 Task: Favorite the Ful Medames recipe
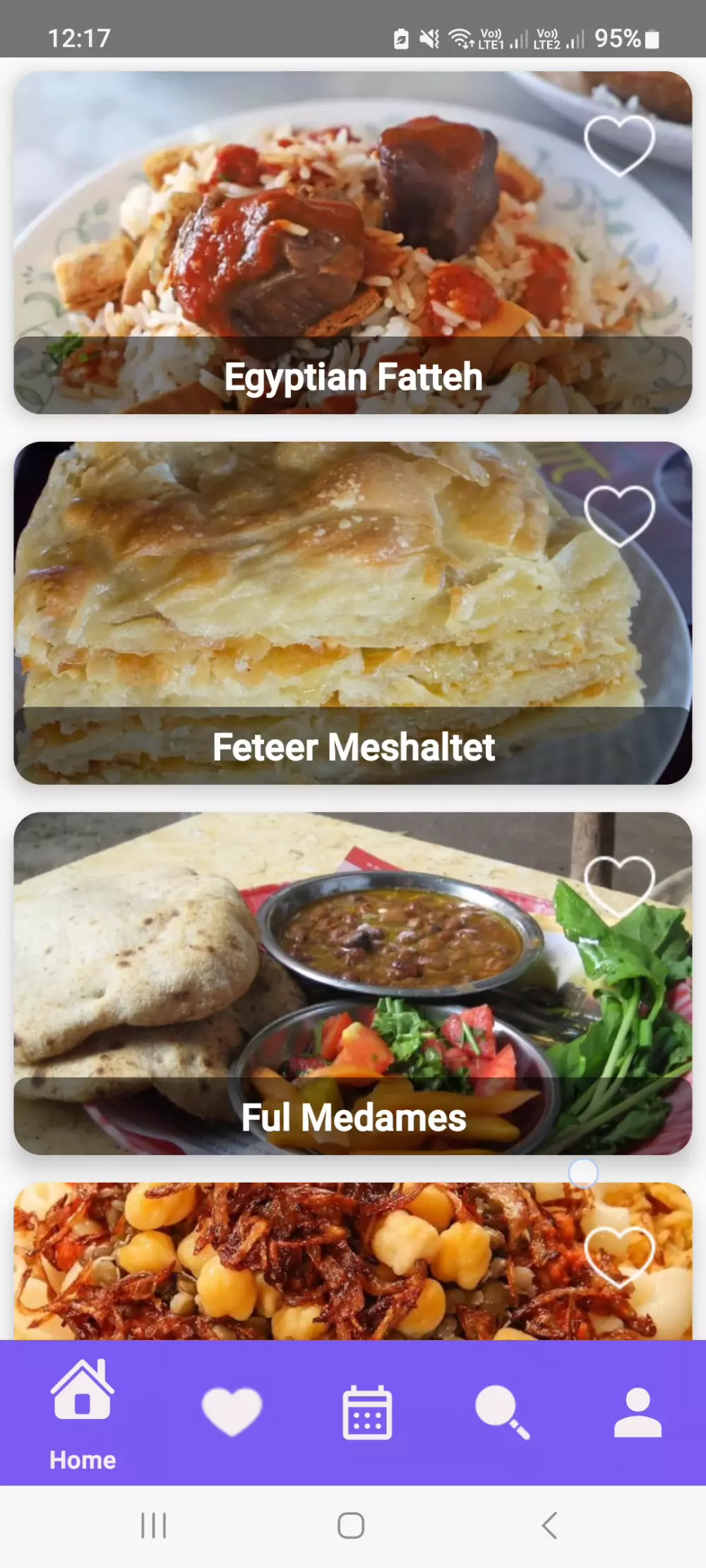coord(619,885)
